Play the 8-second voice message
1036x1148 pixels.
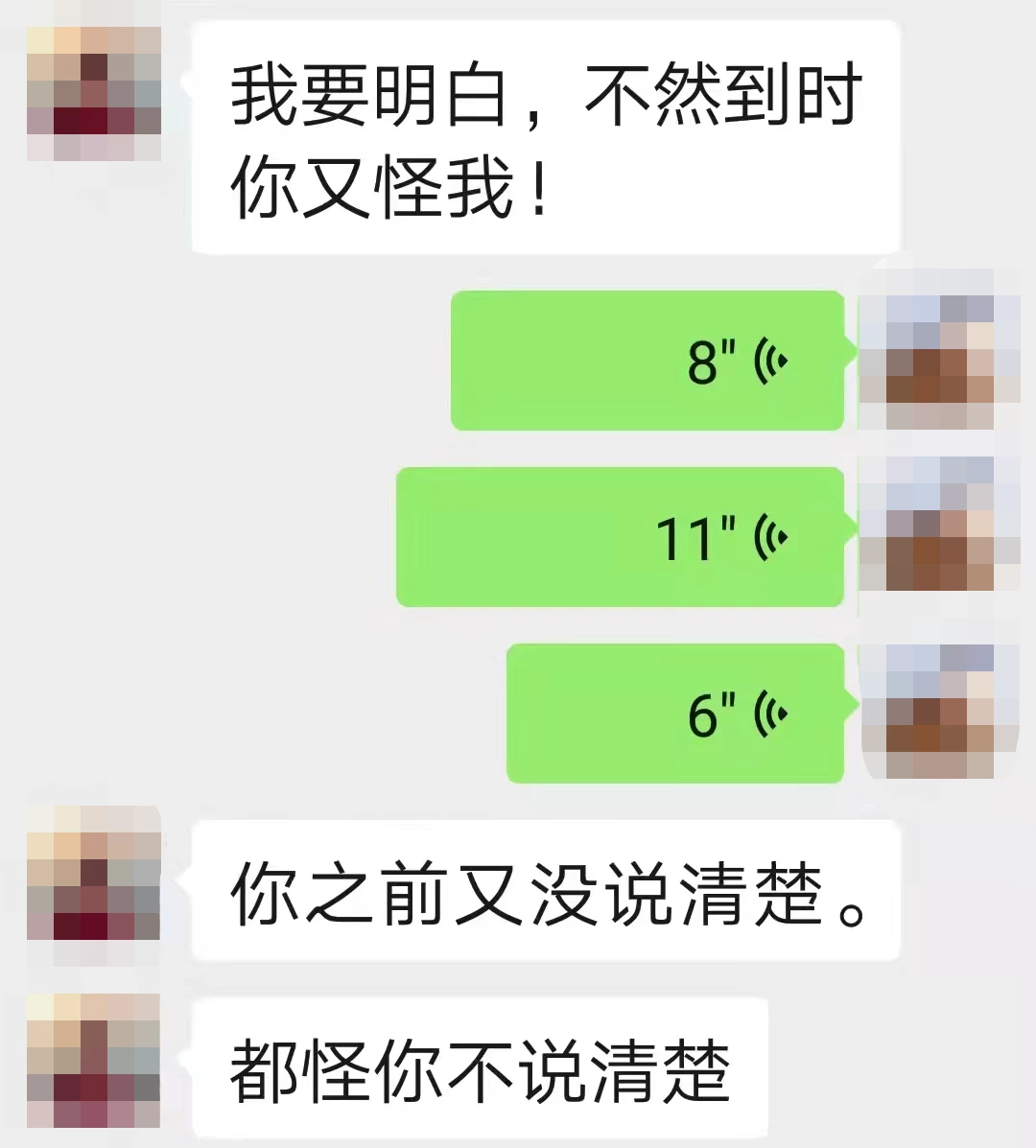[648, 361]
